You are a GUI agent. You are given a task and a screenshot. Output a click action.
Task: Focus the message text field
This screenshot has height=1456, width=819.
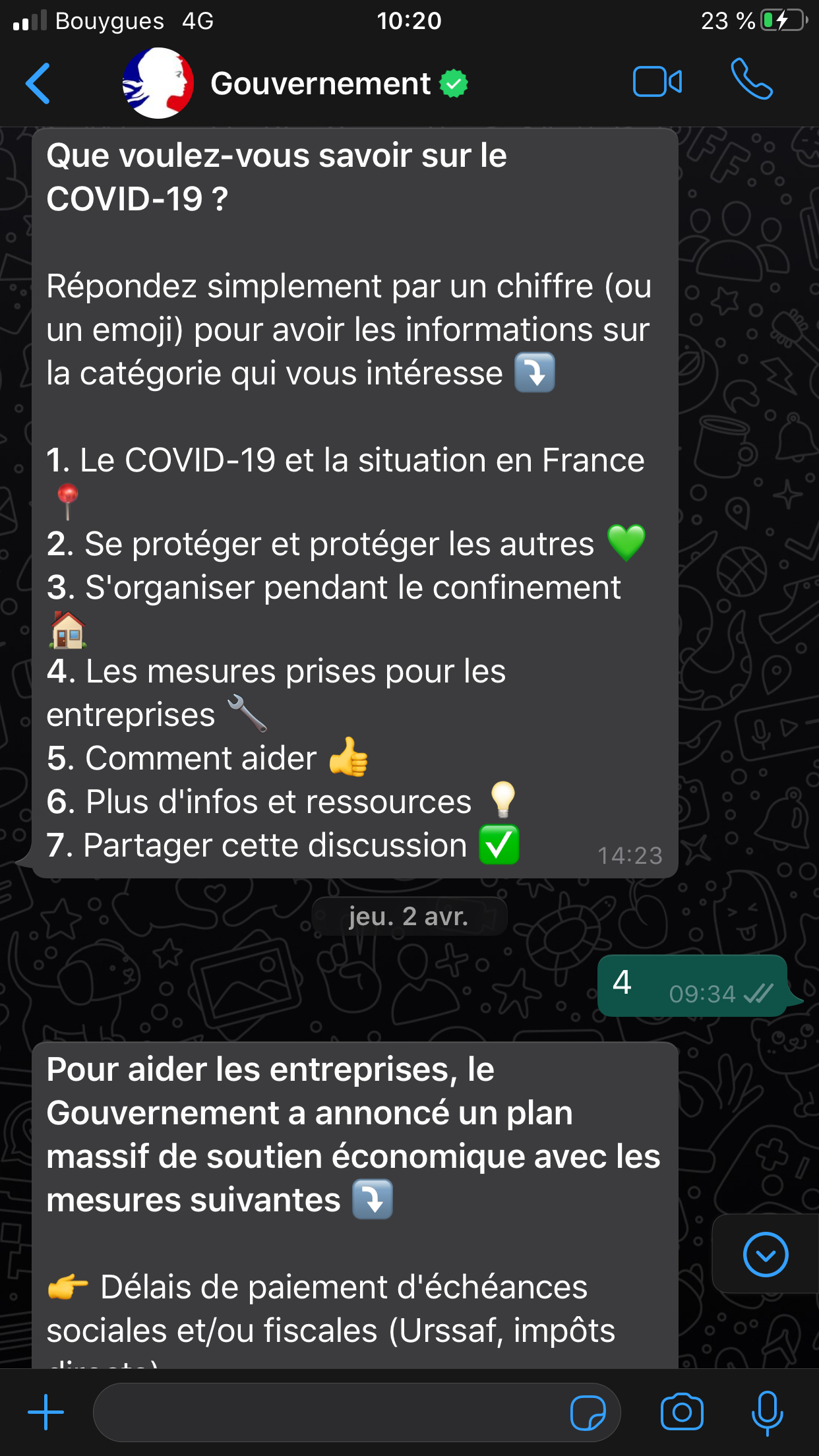[x=330, y=1412]
